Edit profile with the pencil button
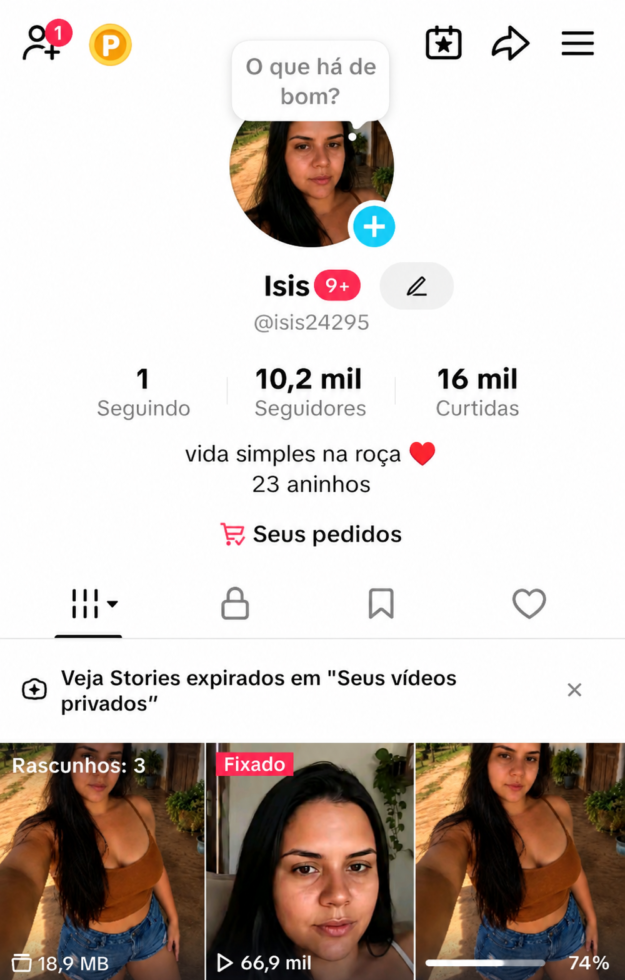This screenshot has width=625, height=980. click(416, 286)
